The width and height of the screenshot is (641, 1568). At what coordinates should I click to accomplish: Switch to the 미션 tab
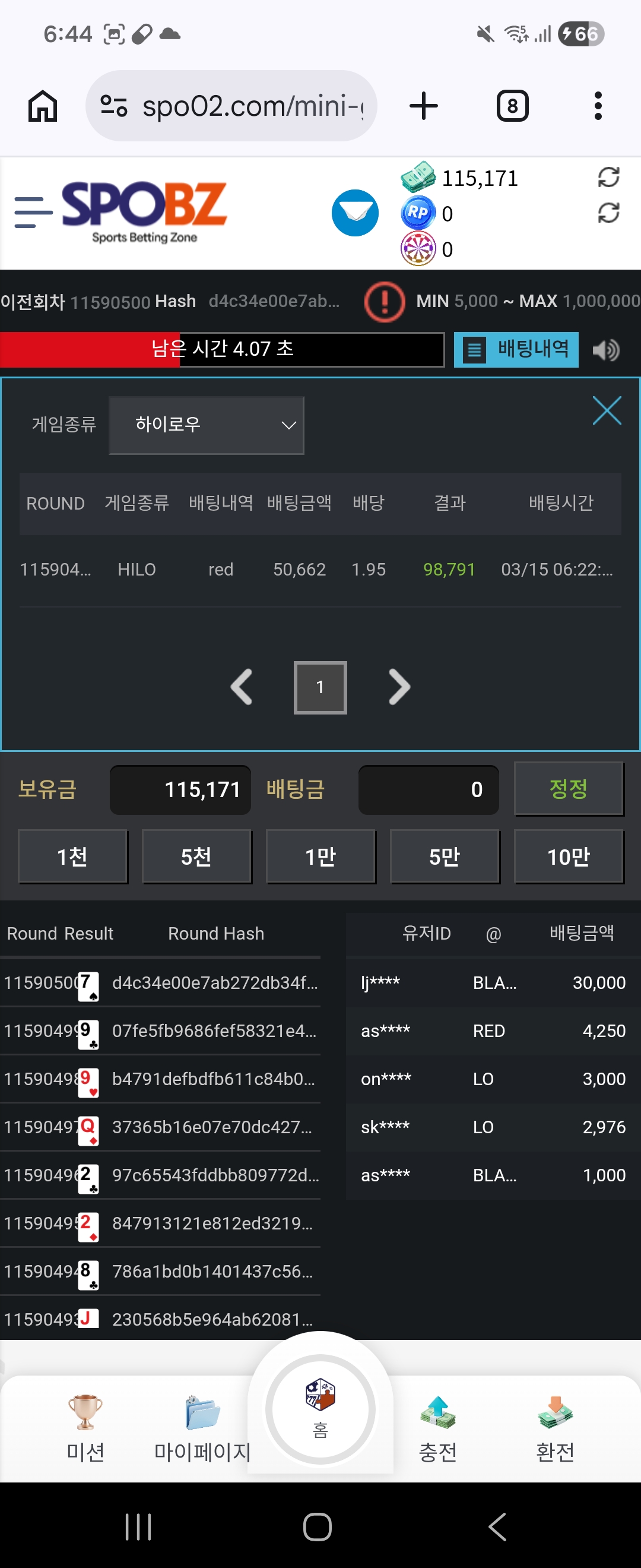click(85, 1427)
